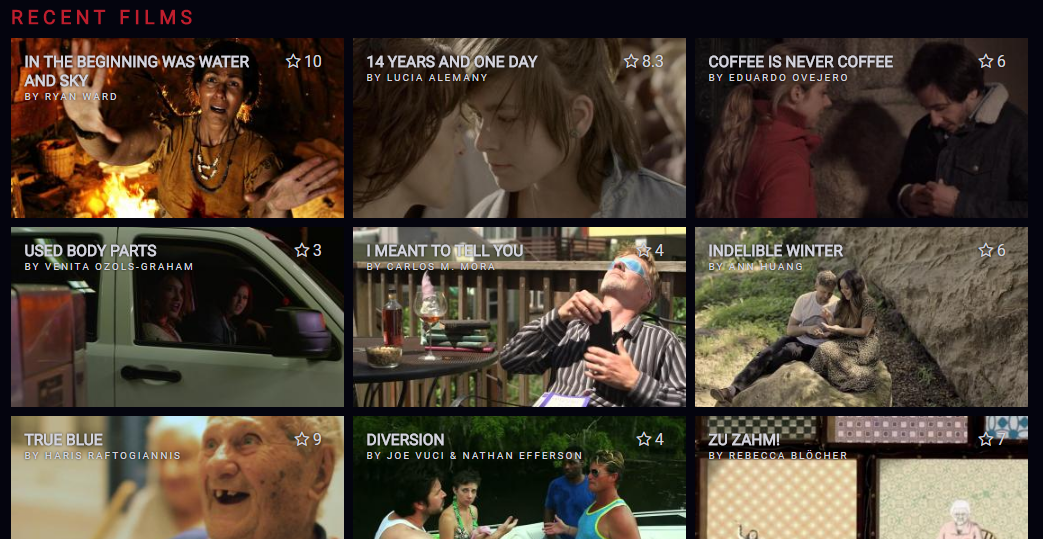Image resolution: width=1043 pixels, height=539 pixels.
Task: View the Used Body Parts film
Action: pos(177,317)
